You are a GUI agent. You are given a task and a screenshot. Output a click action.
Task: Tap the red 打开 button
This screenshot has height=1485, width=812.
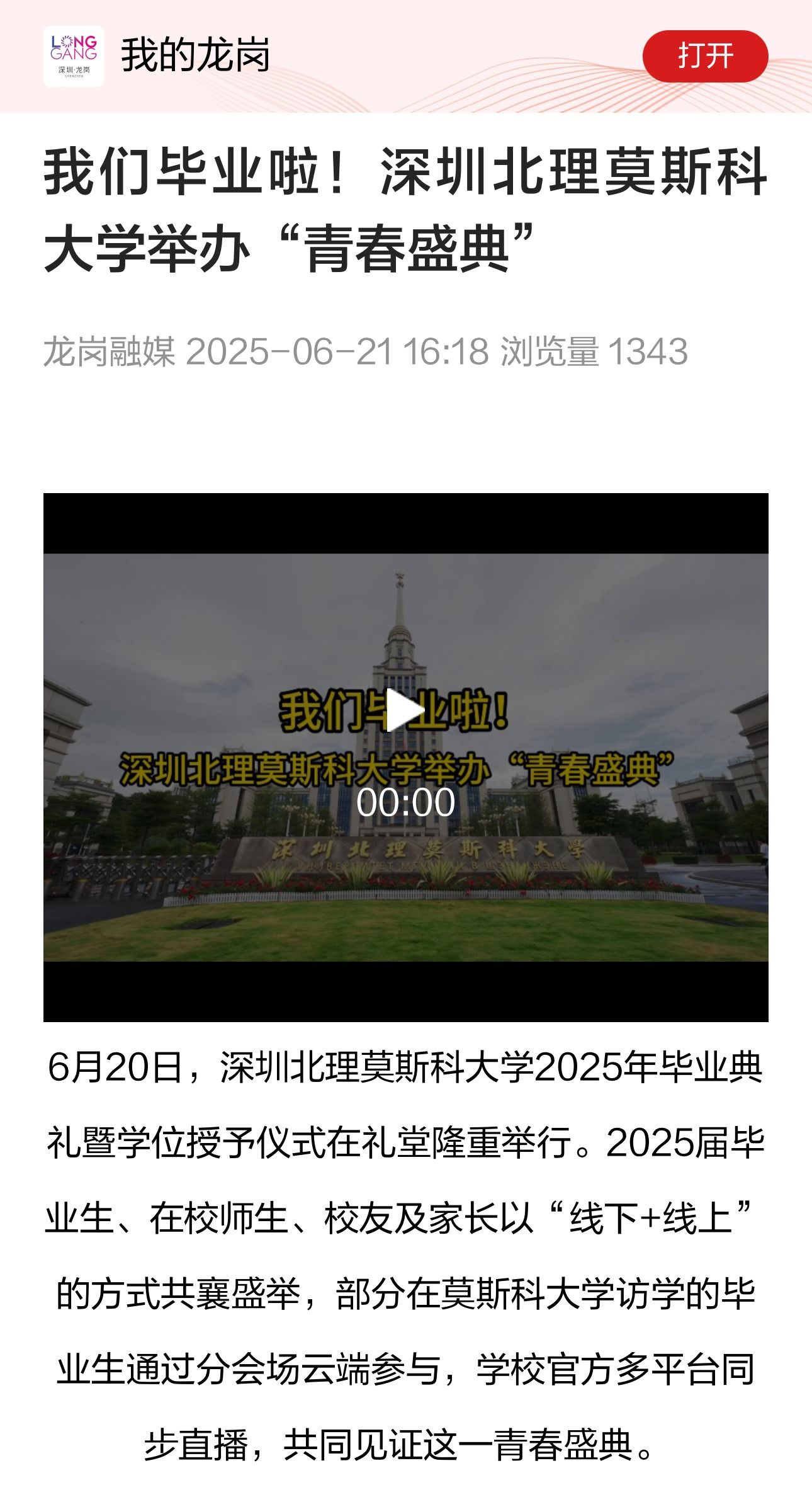pos(704,56)
